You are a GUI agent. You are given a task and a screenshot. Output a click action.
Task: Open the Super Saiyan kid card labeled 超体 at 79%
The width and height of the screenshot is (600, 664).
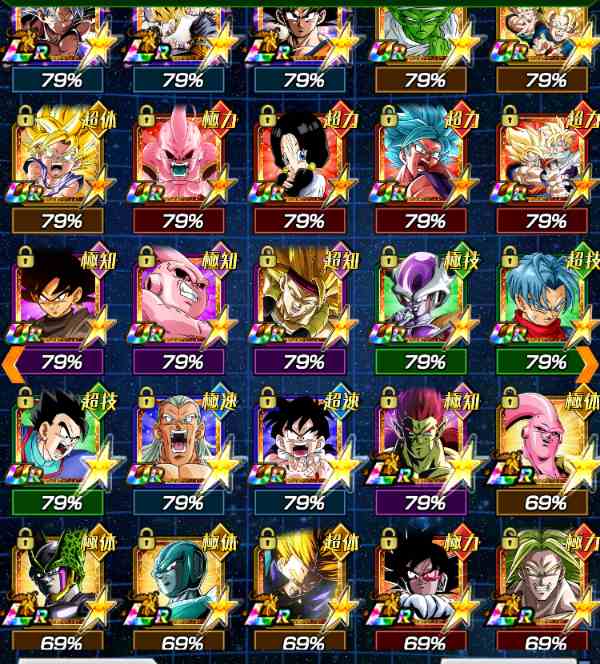pyautogui.click(x=58, y=160)
